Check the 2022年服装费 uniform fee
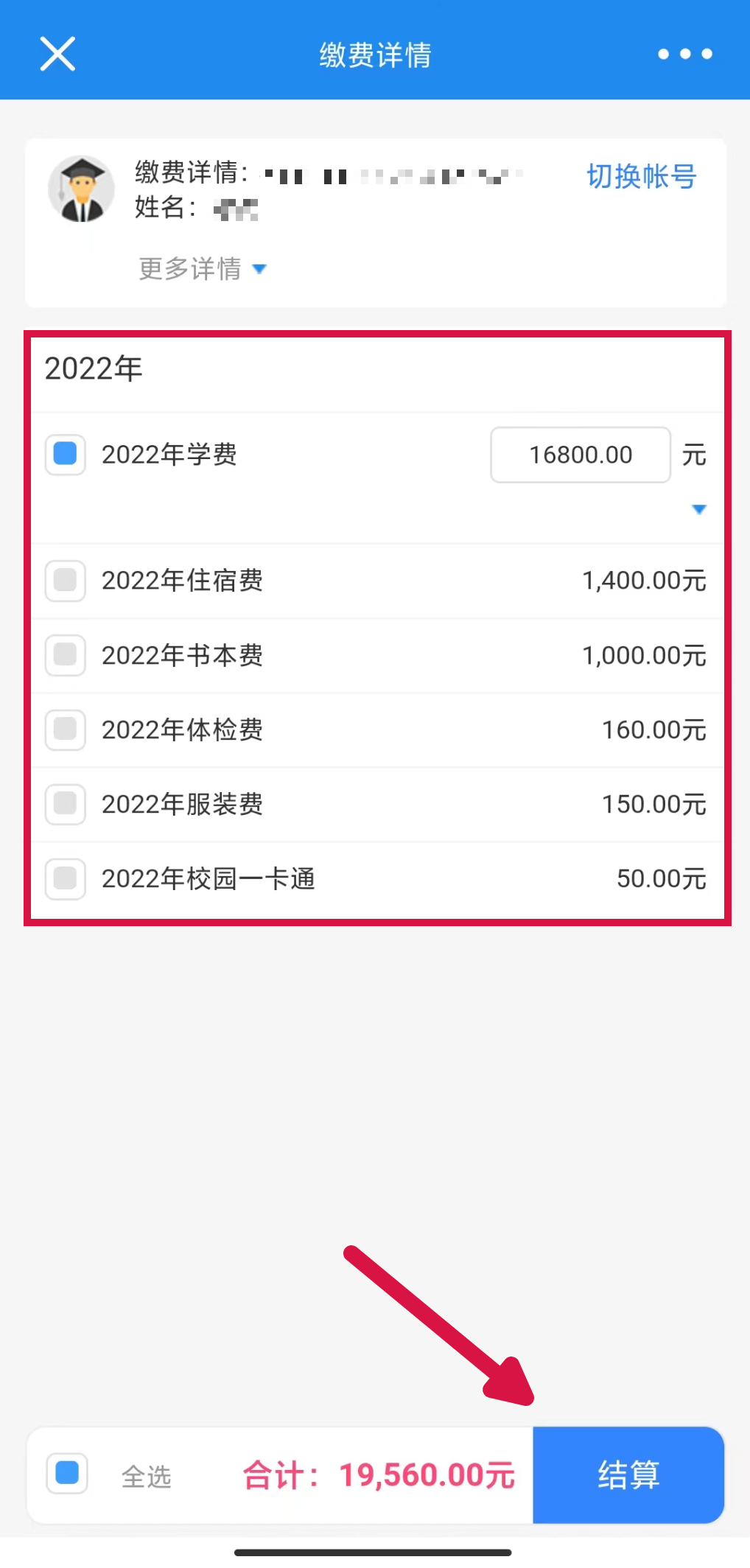Viewport: 750px width, 1568px height. pos(65,805)
